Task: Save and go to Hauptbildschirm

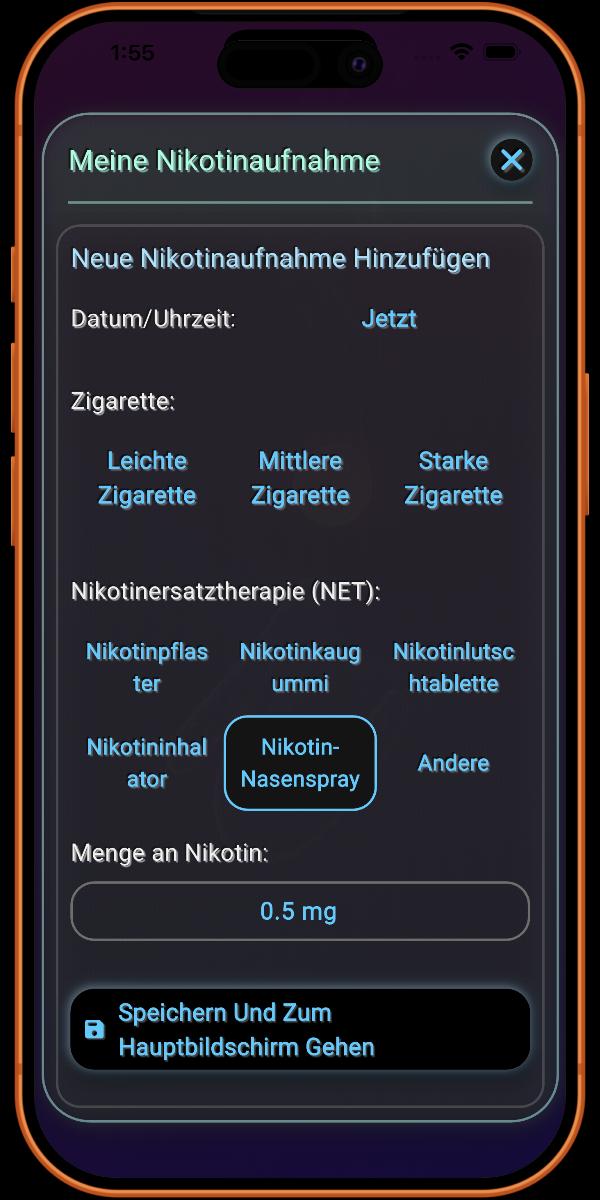Action: 299,1030
